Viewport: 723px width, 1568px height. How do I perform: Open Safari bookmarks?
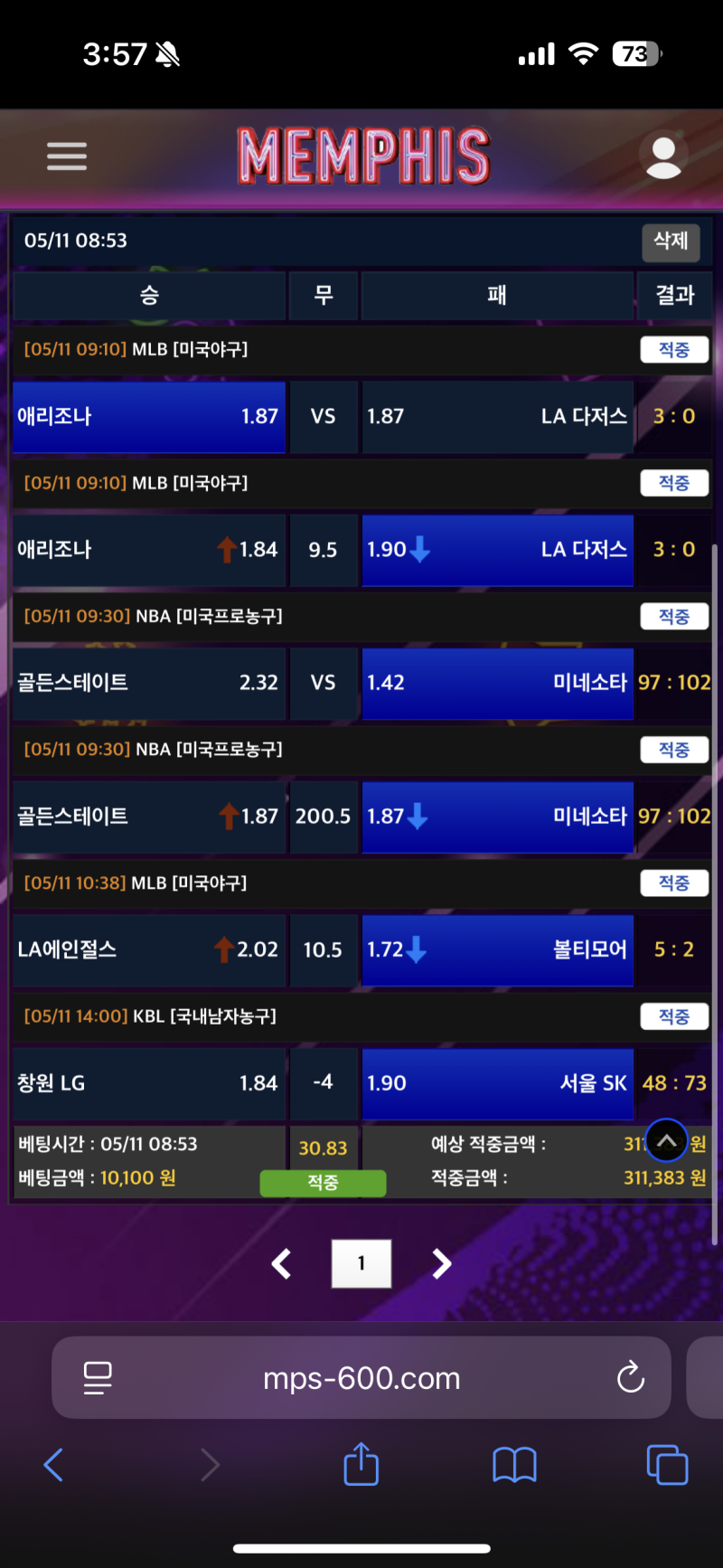point(514,1465)
